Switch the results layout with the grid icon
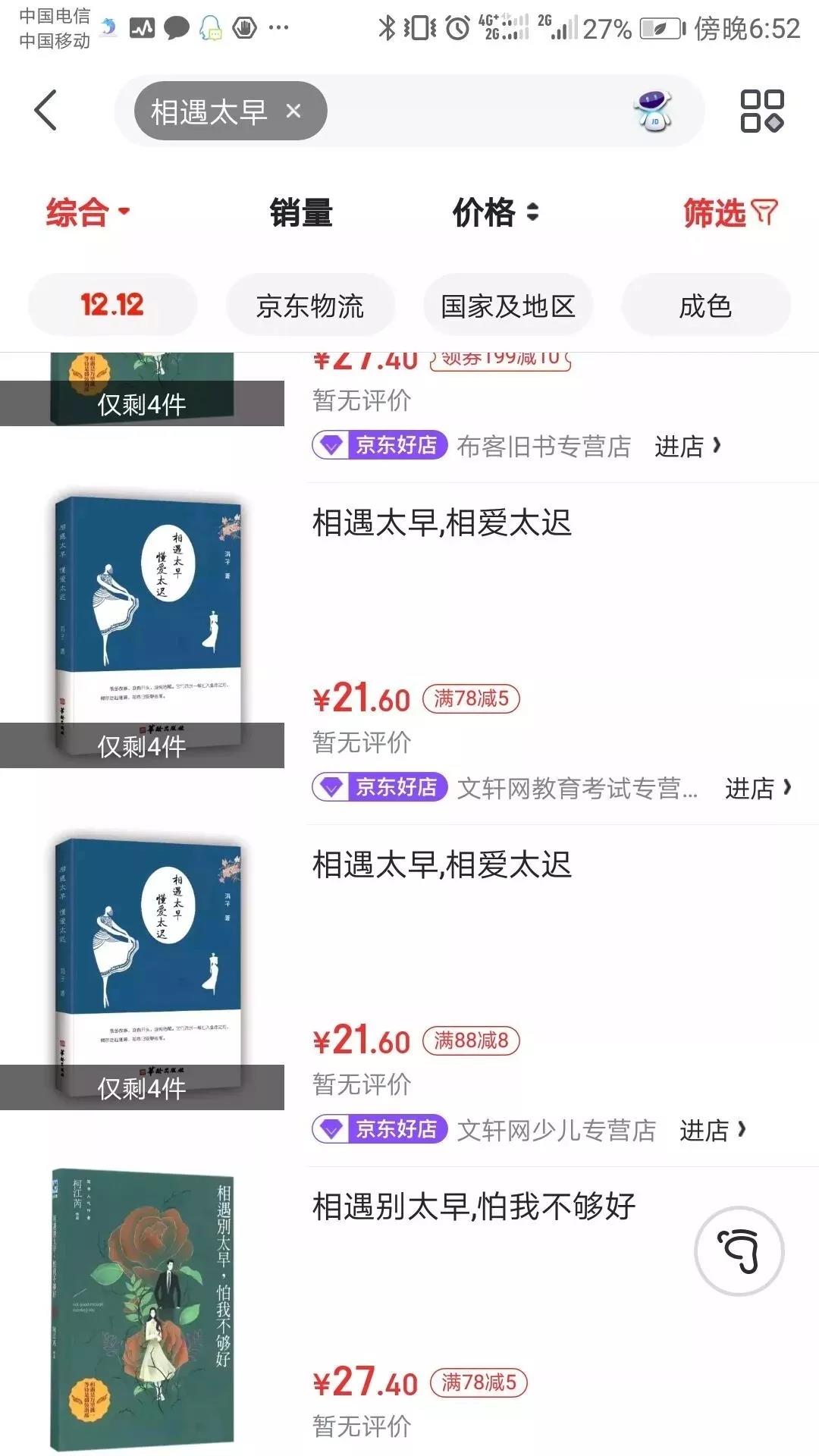819x1456 pixels. [x=761, y=111]
